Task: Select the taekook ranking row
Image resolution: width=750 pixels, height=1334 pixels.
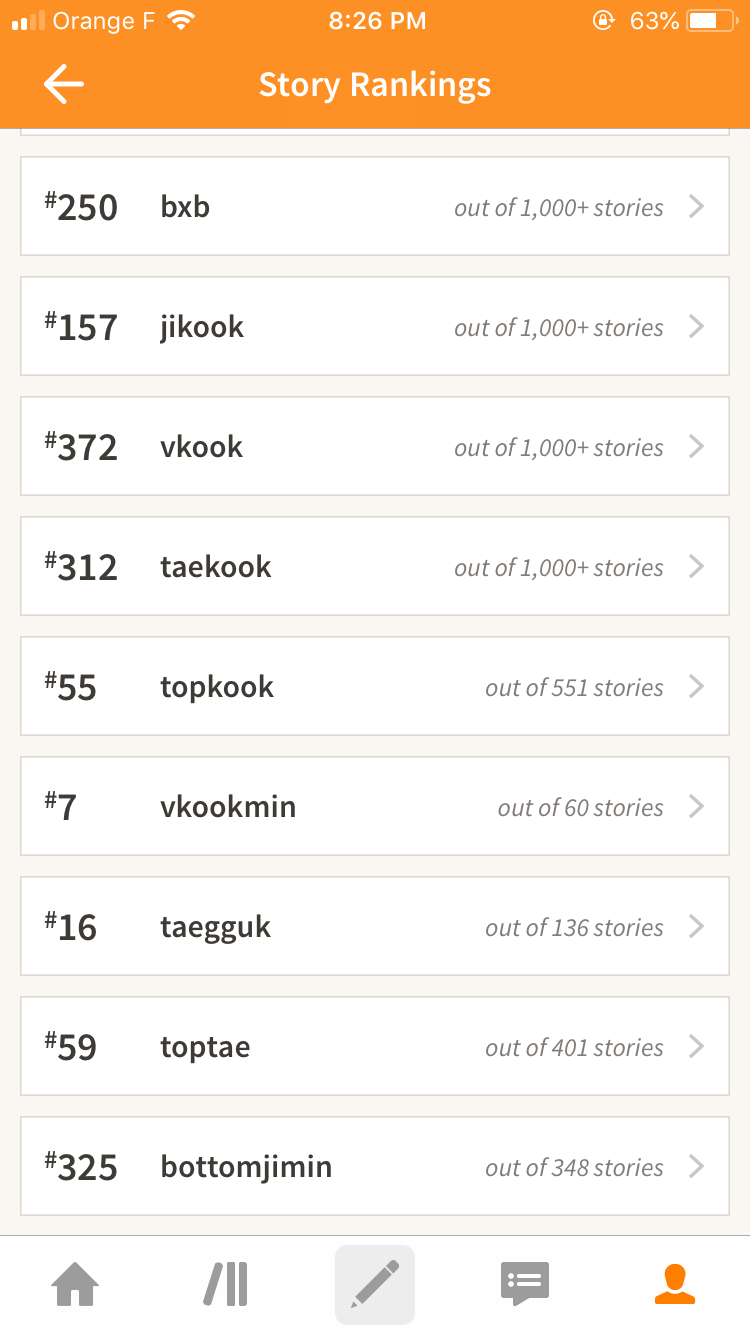Action: (x=375, y=566)
